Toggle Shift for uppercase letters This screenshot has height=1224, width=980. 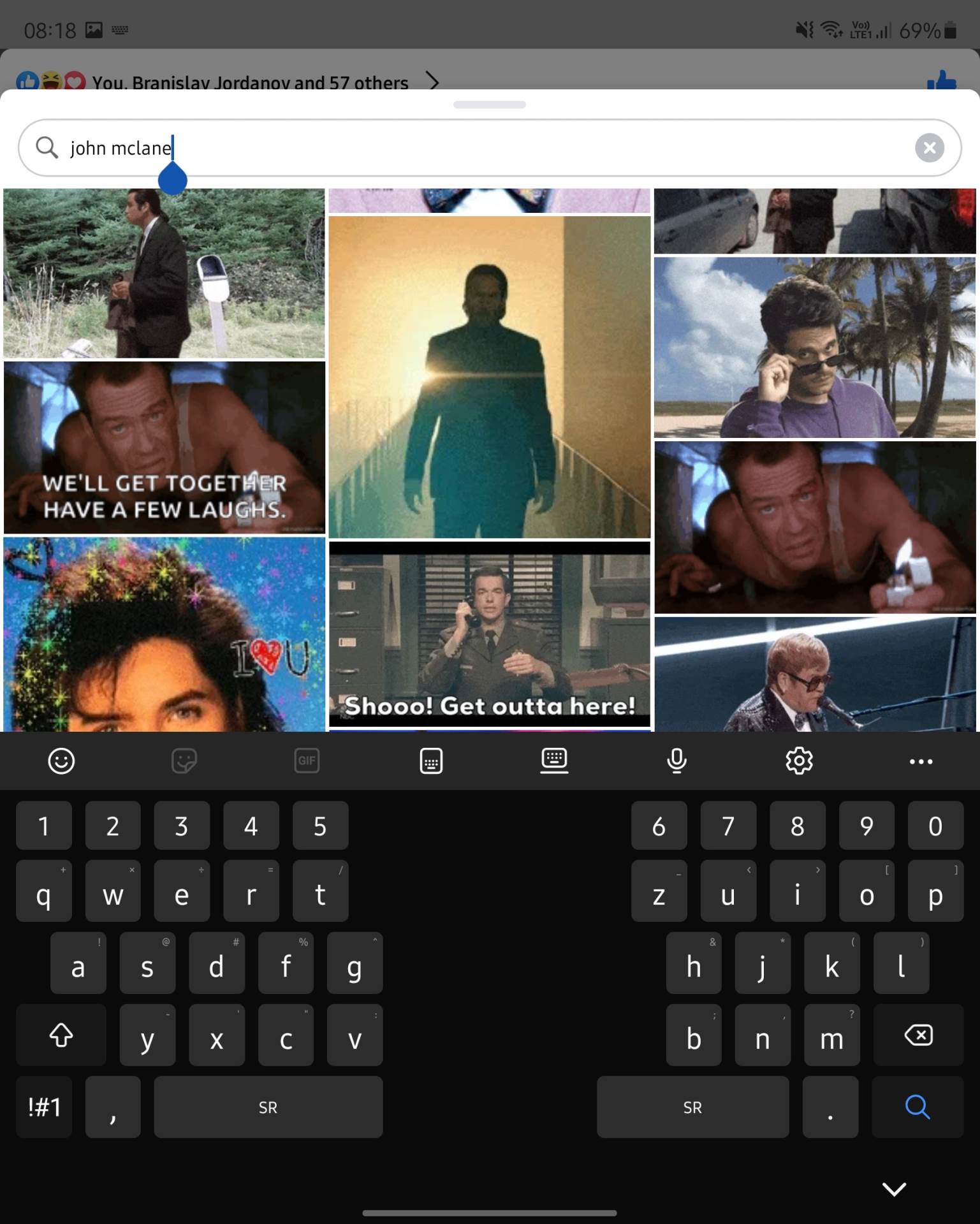(61, 1035)
